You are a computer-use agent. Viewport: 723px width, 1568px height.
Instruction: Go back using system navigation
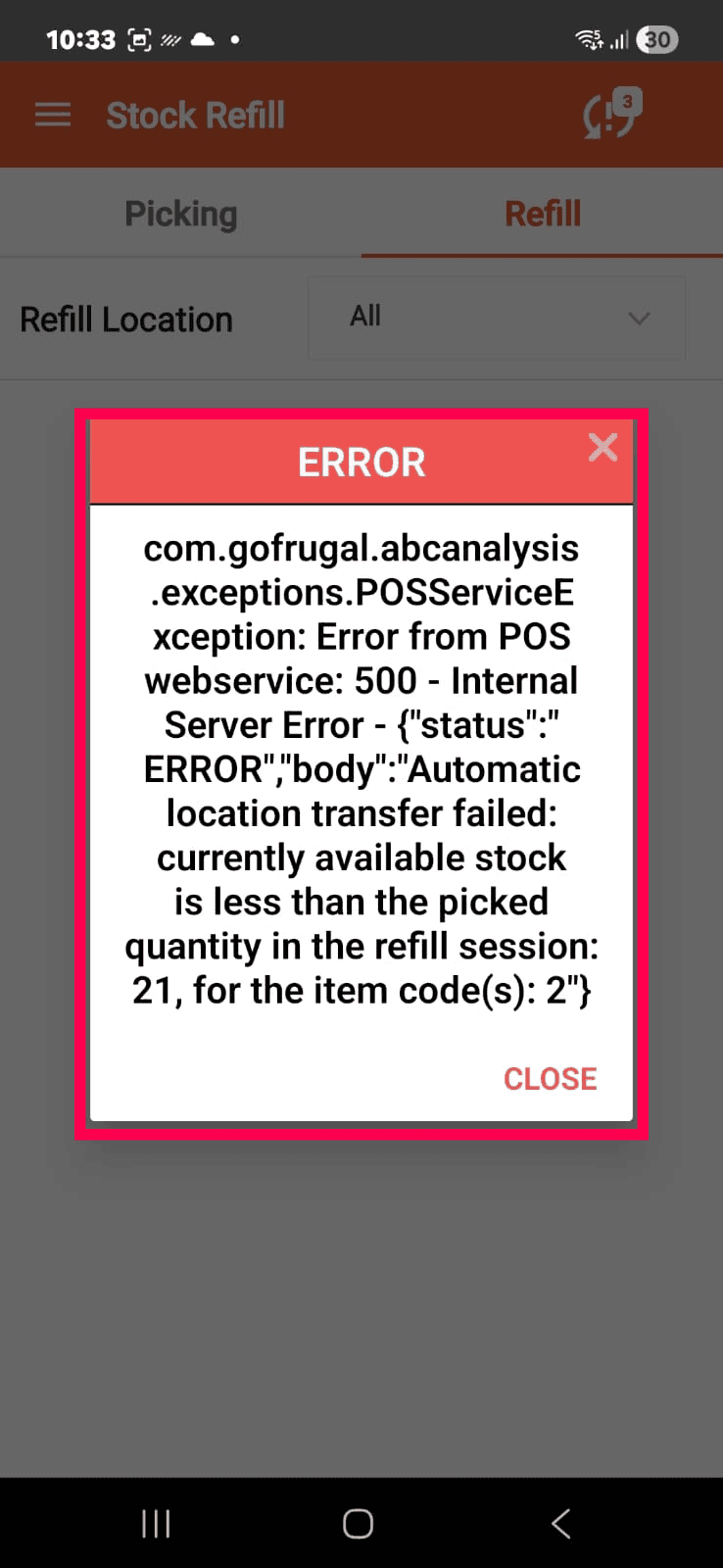561,1523
